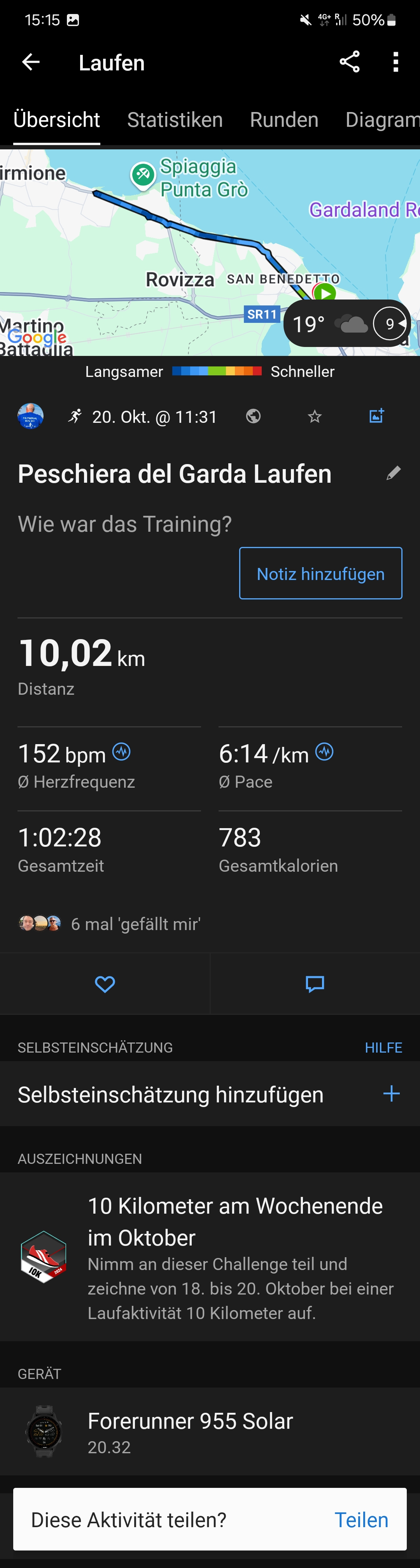Tap Notiz hinzufügen button

click(320, 573)
